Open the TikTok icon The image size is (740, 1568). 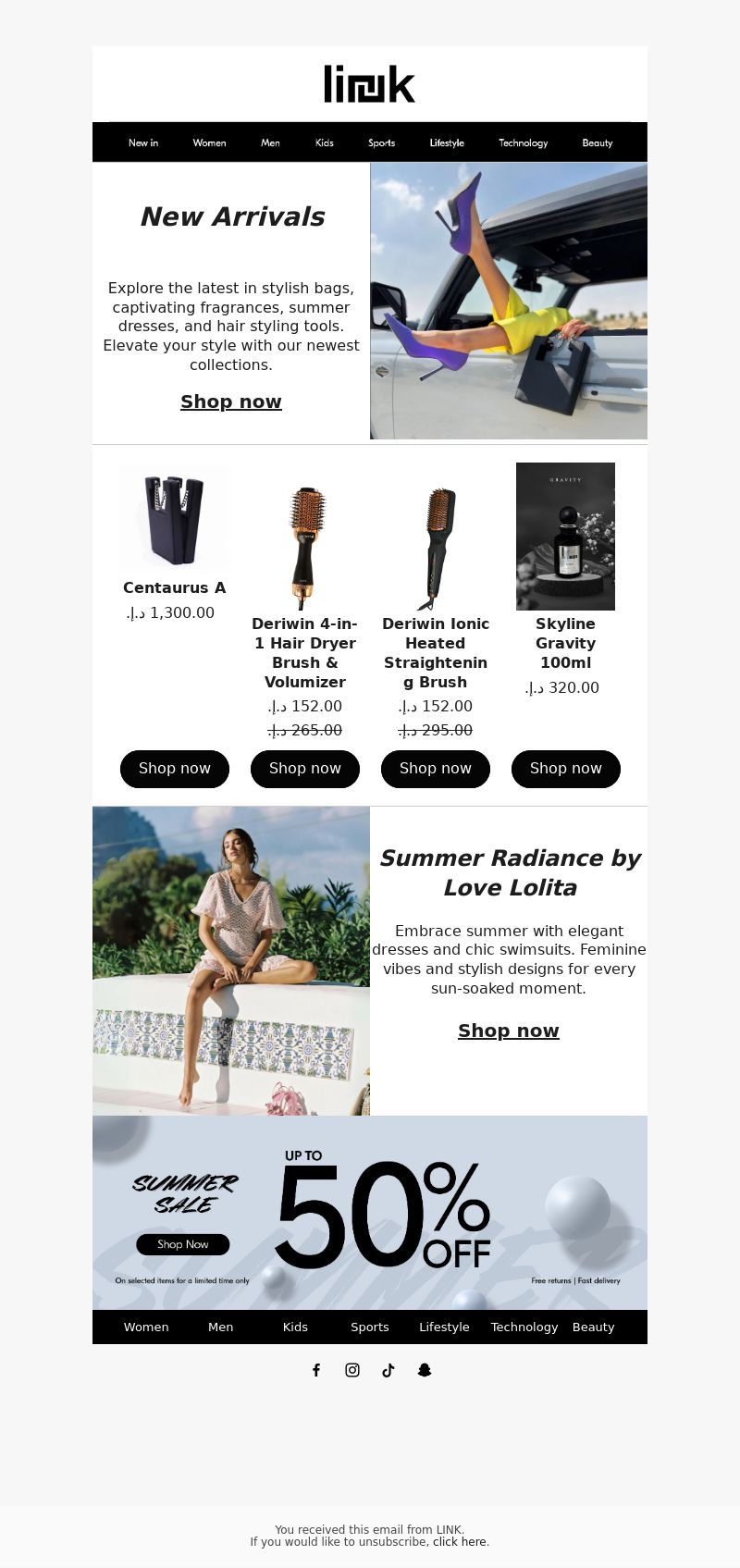coord(388,1370)
